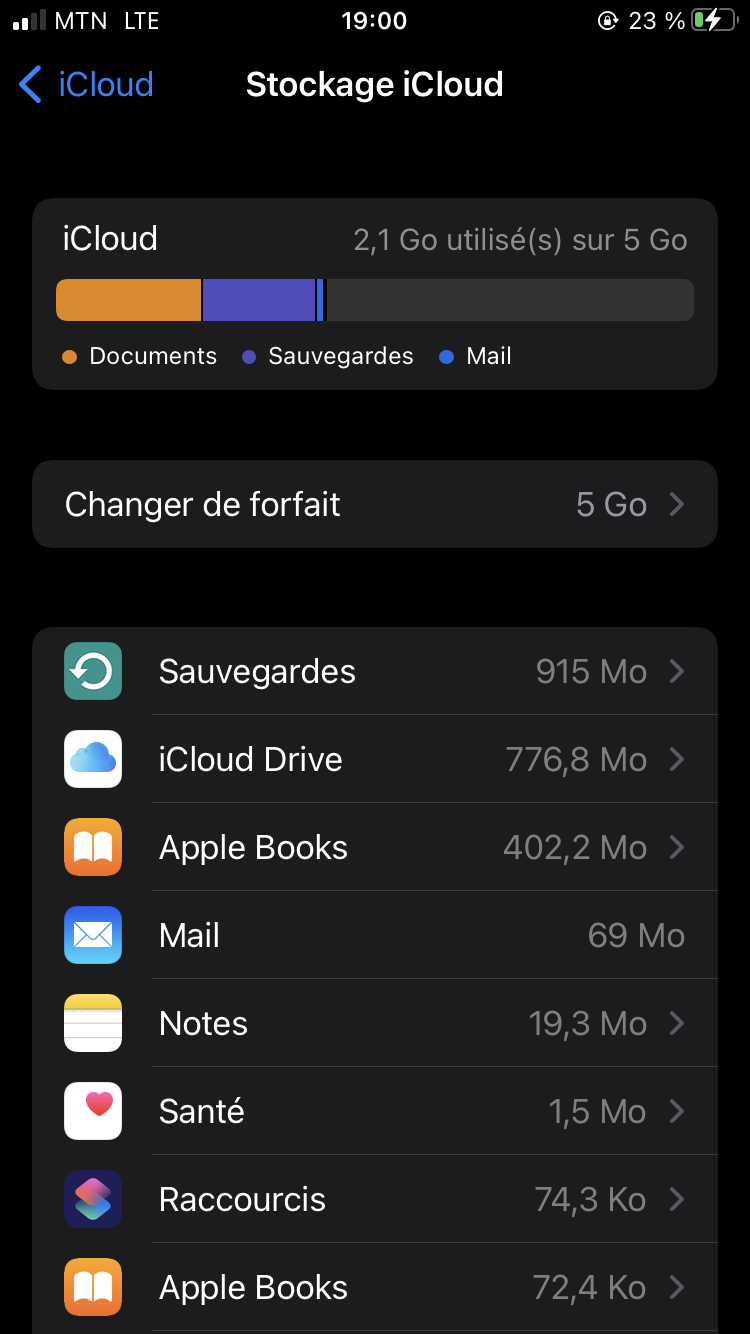Open Changer de forfait plan options
Viewport: 750px width, 1334px height.
pyautogui.click(x=375, y=504)
